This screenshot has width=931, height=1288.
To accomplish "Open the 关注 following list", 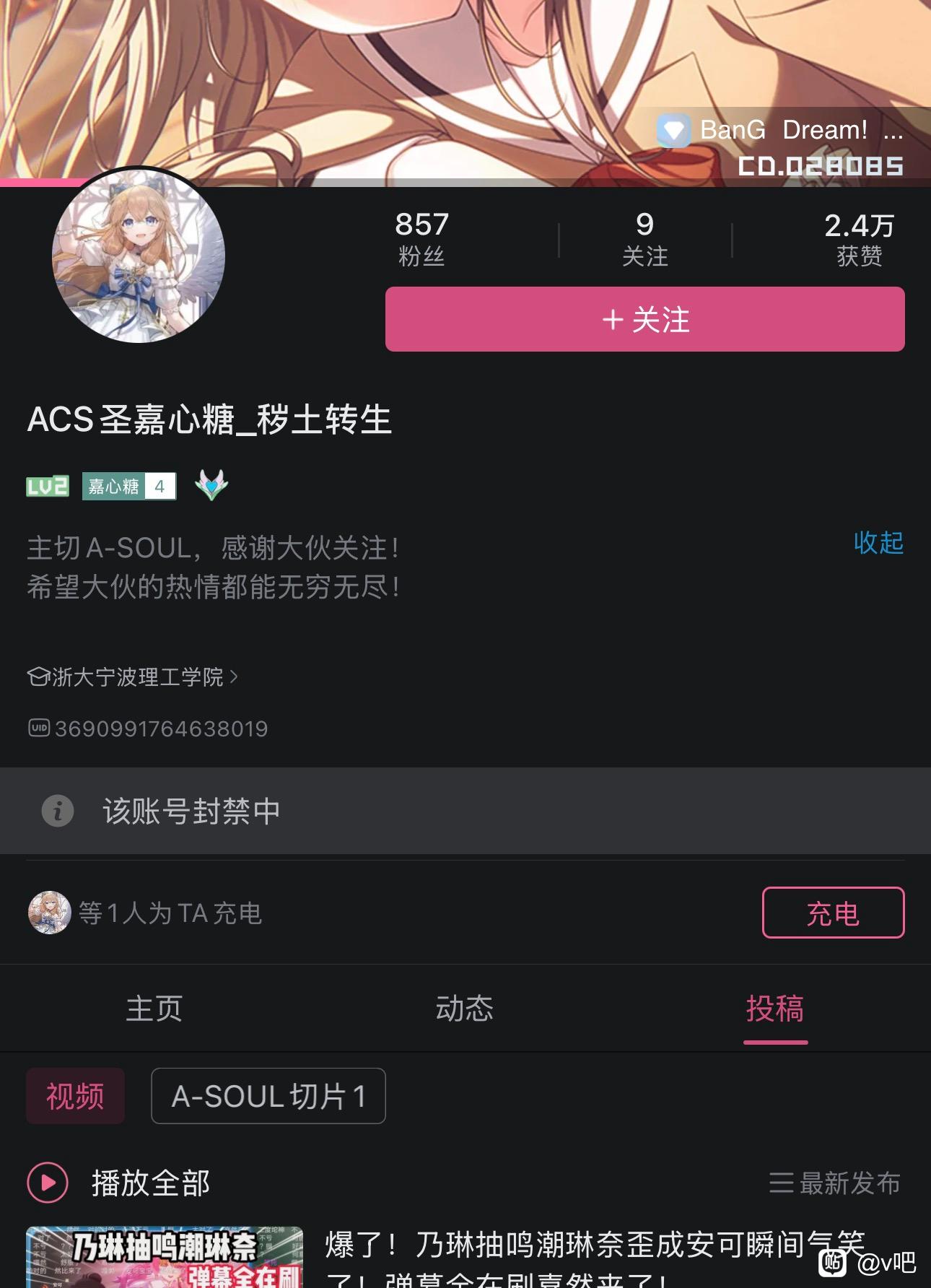I will [644, 239].
